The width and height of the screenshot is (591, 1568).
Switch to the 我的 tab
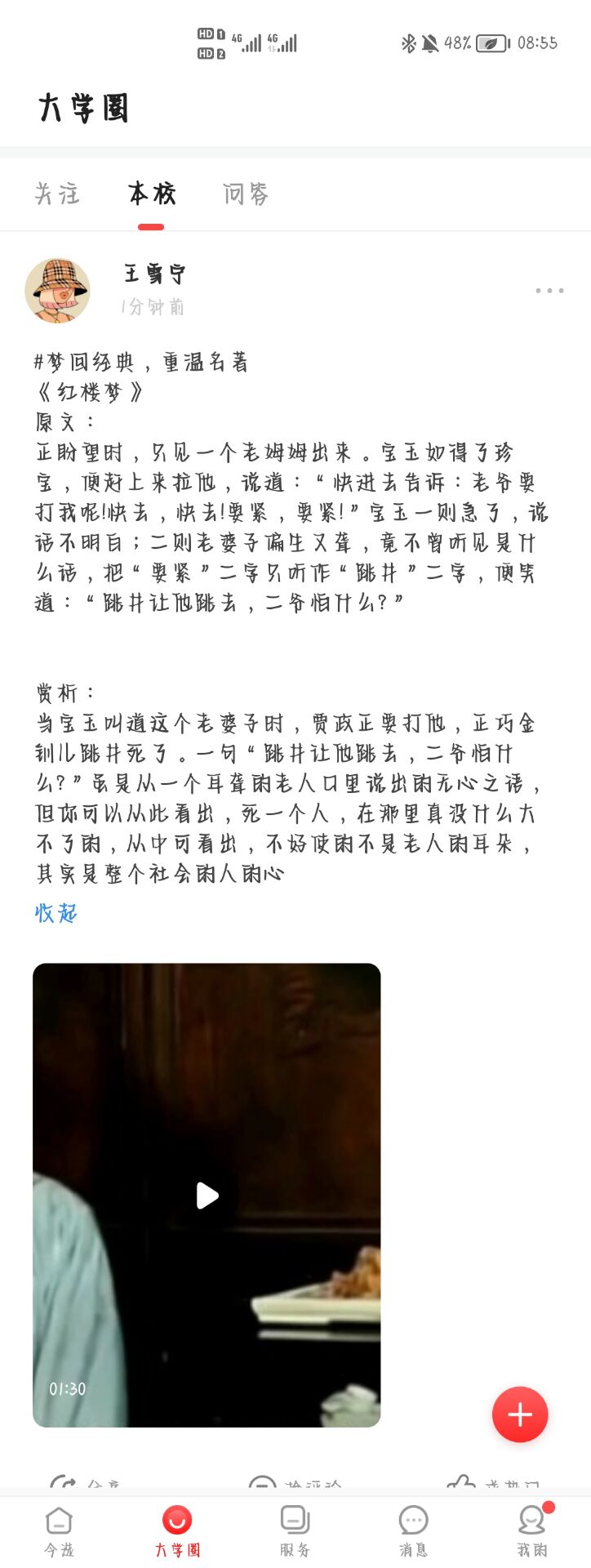pyautogui.click(x=532, y=1530)
